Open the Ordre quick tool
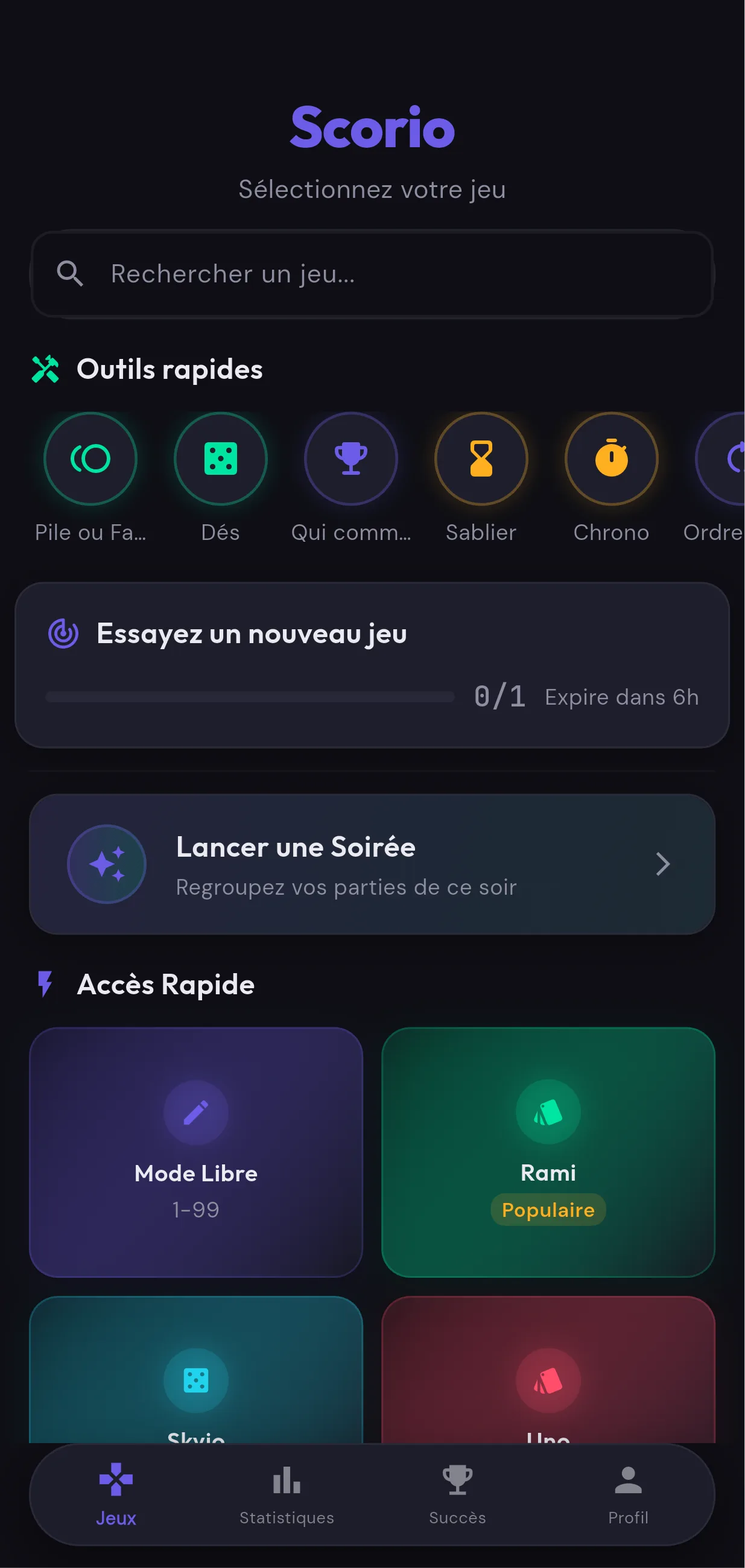Viewport: 745px width, 1568px height. tap(724, 459)
